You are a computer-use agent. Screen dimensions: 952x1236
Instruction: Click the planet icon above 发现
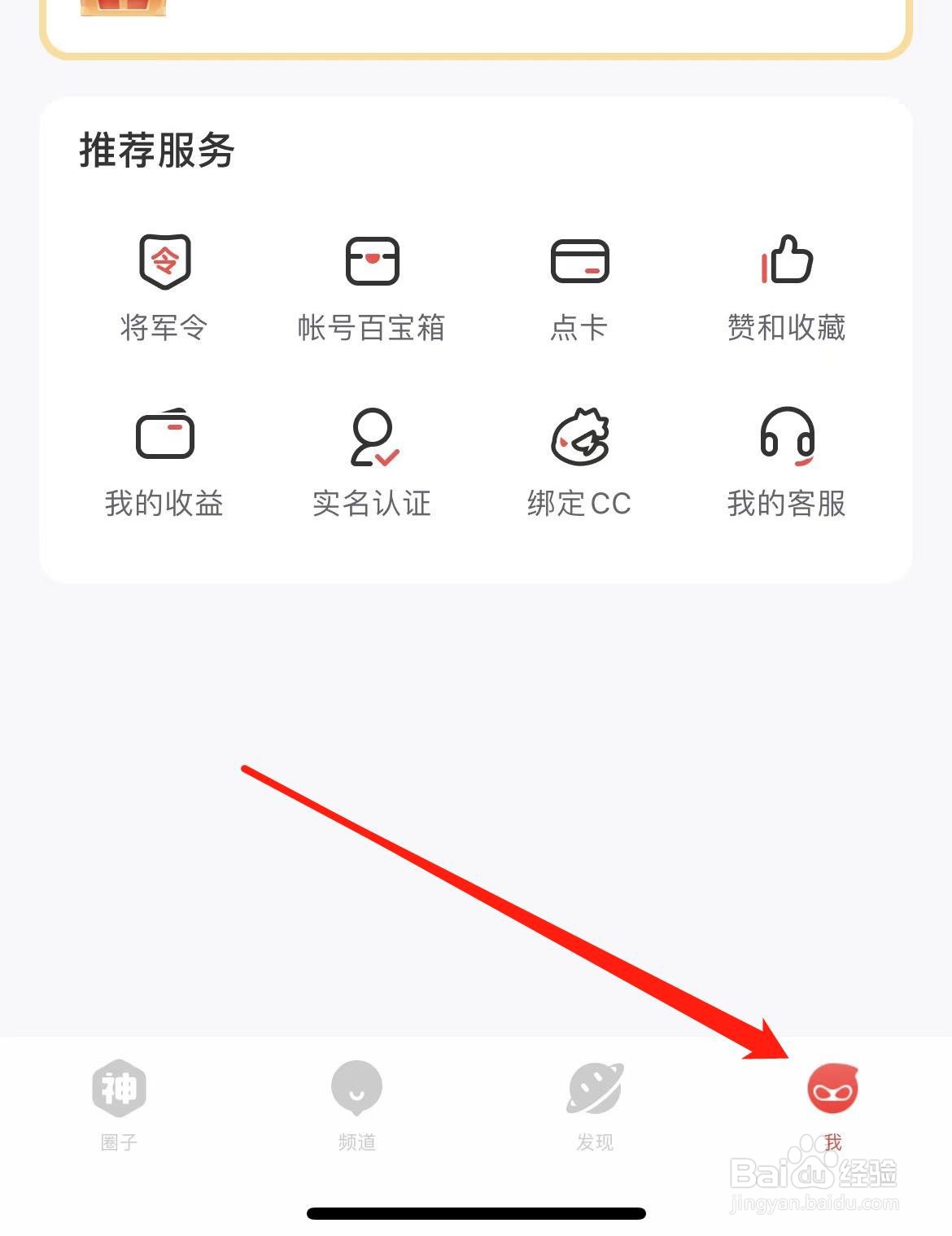pyautogui.click(x=593, y=1089)
